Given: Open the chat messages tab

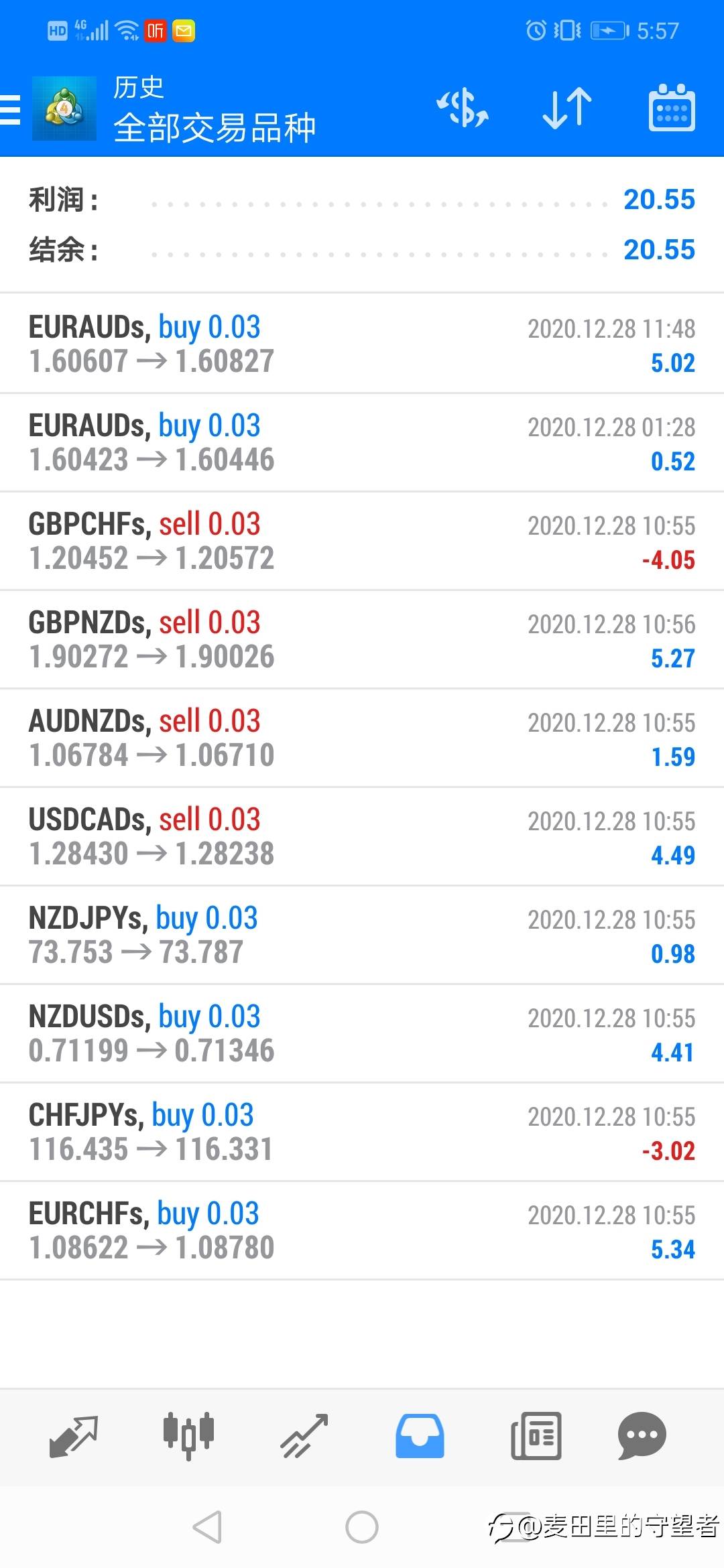Looking at the screenshot, I should coord(642,1436).
